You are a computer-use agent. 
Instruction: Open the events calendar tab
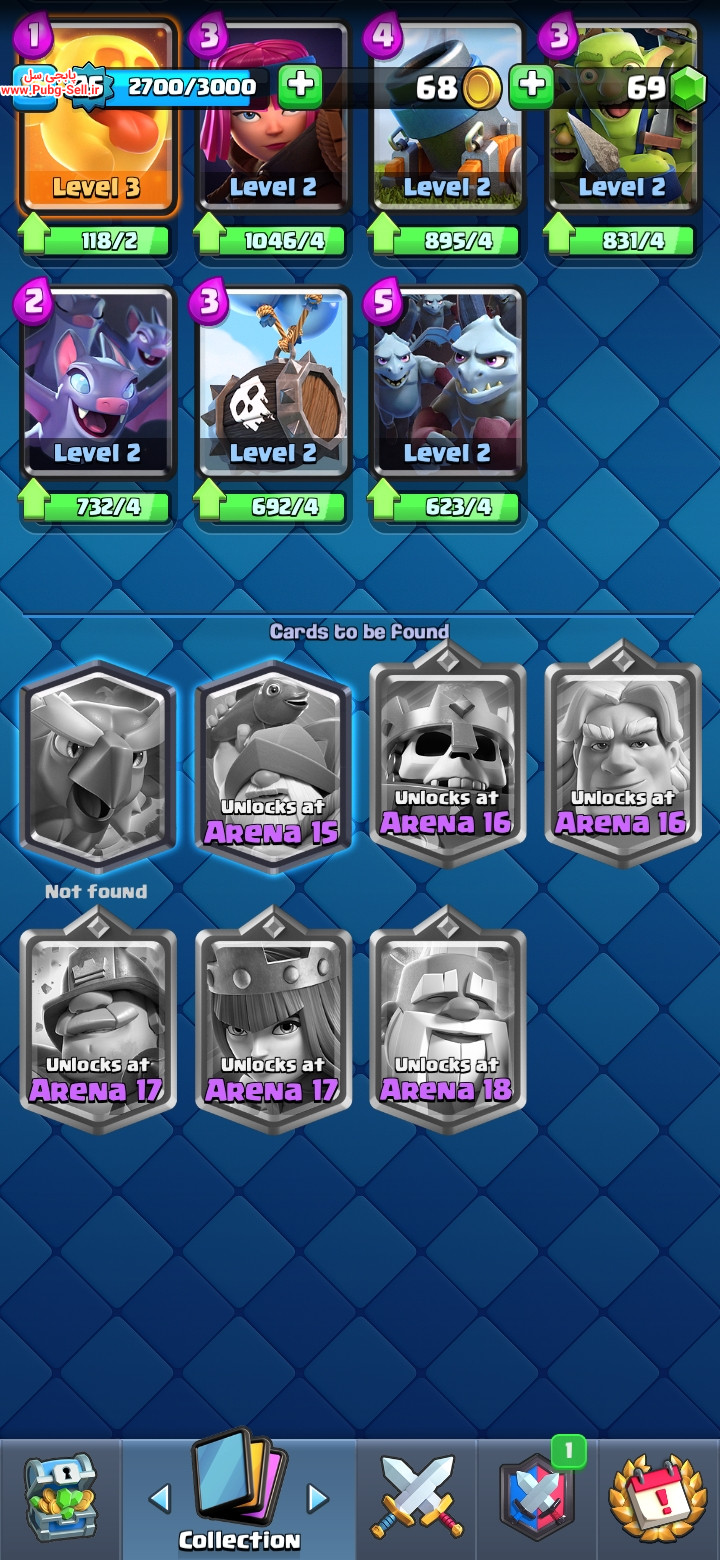[x=658, y=1497]
